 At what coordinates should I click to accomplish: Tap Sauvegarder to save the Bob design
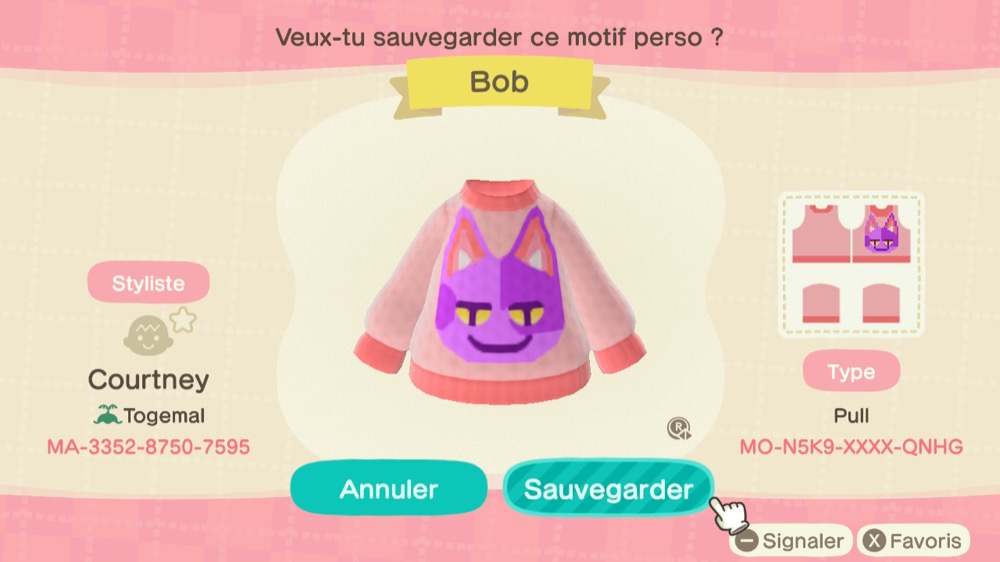click(608, 489)
